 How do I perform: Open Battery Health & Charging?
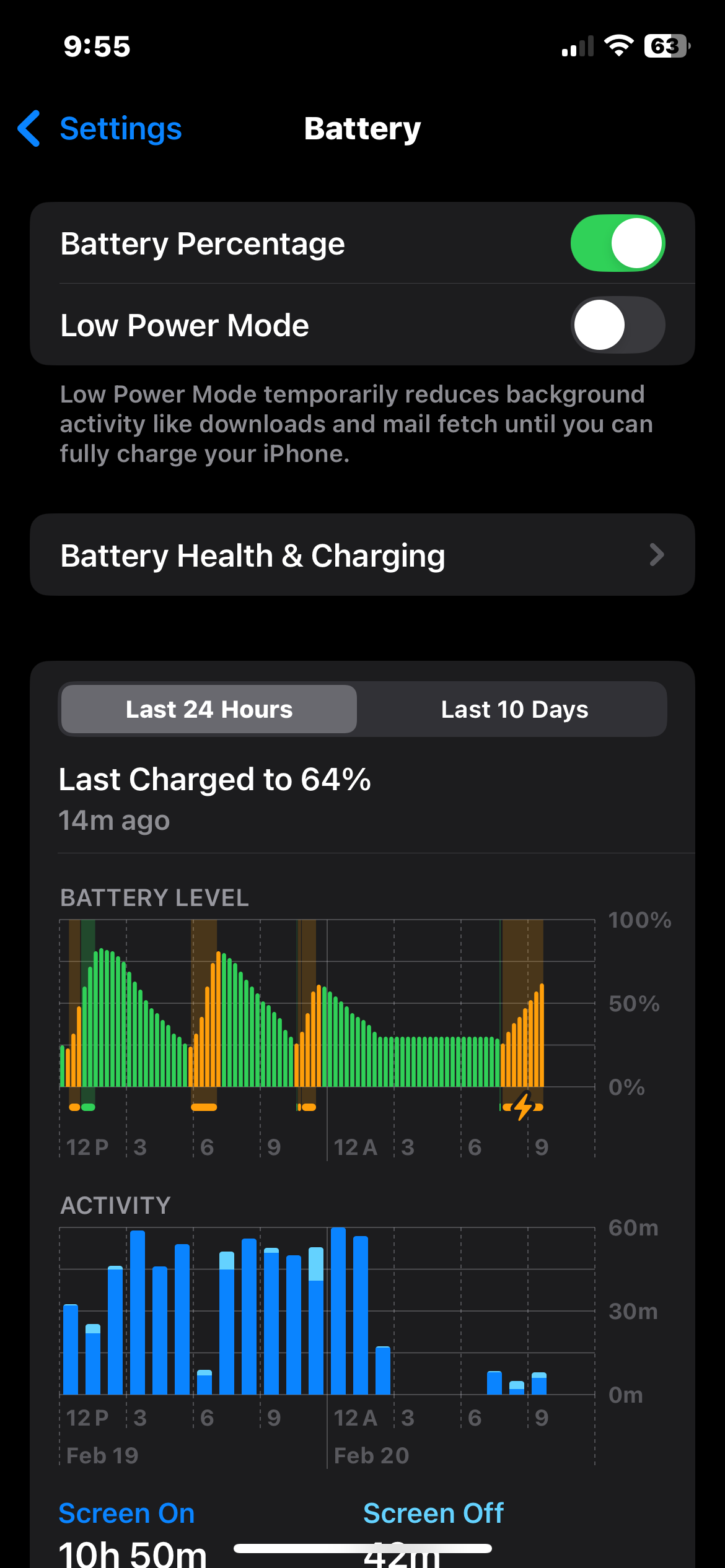[x=362, y=555]
